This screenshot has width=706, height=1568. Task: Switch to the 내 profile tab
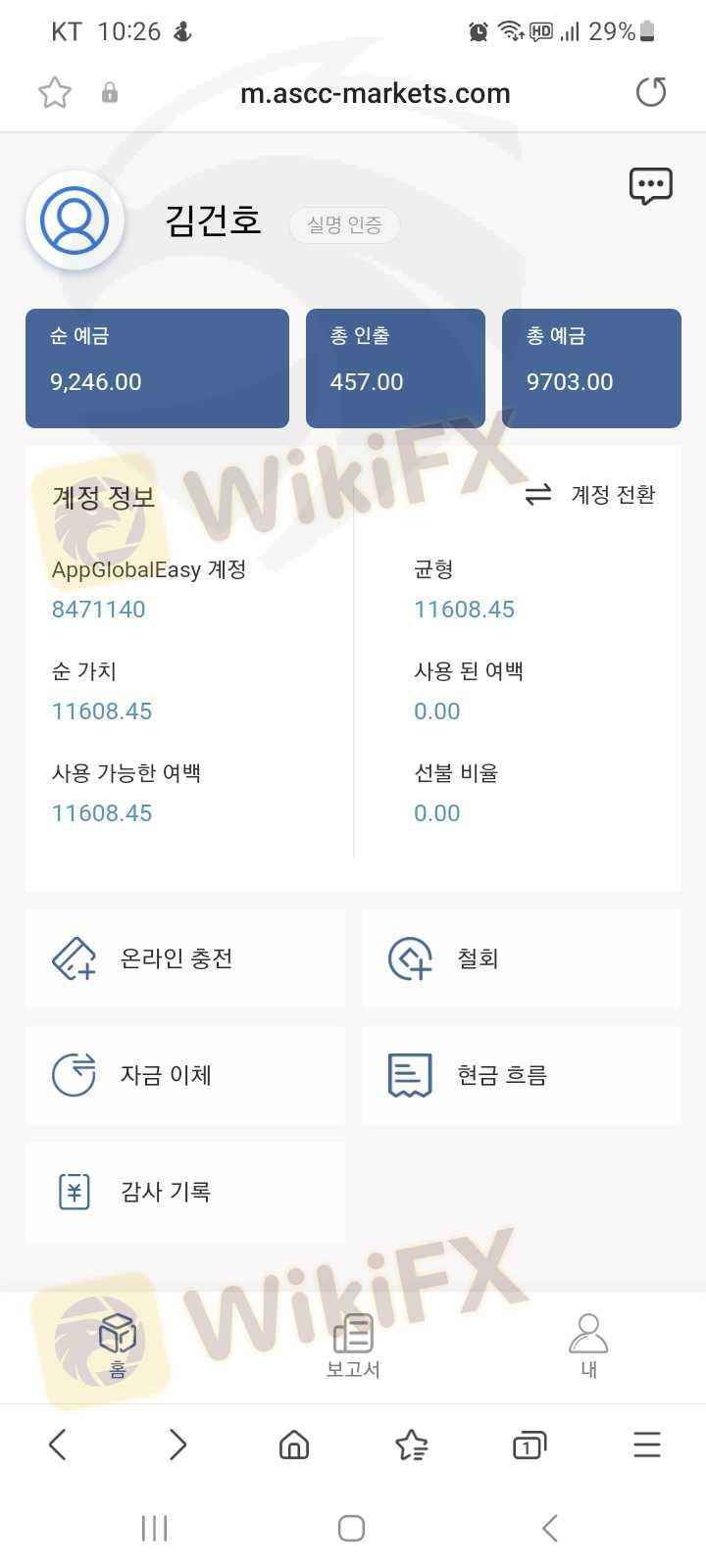point(588,1347)
